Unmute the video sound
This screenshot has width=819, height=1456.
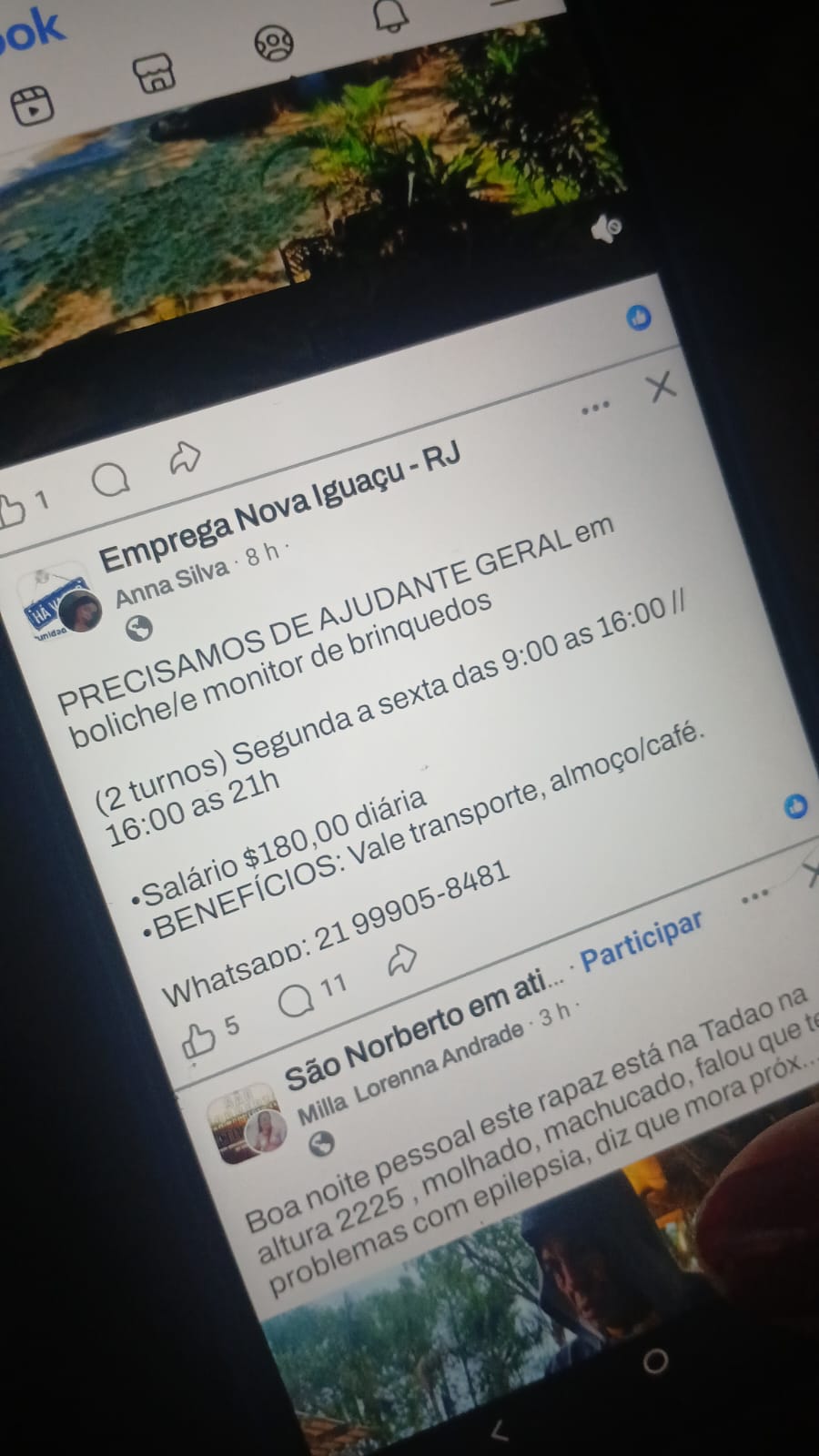pos(606,227)
